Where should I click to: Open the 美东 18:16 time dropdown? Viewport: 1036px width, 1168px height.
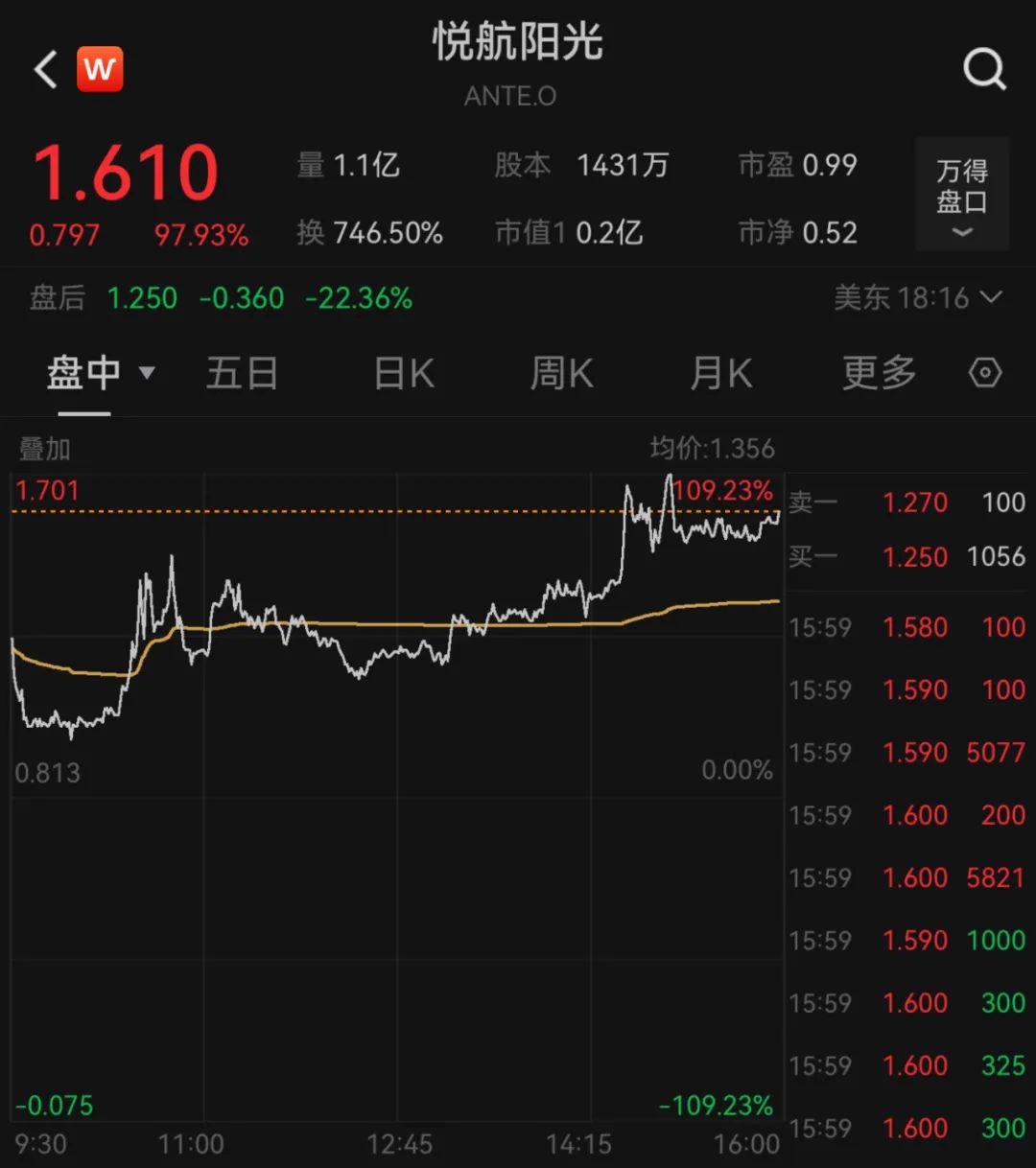click(x=917, y=298)
